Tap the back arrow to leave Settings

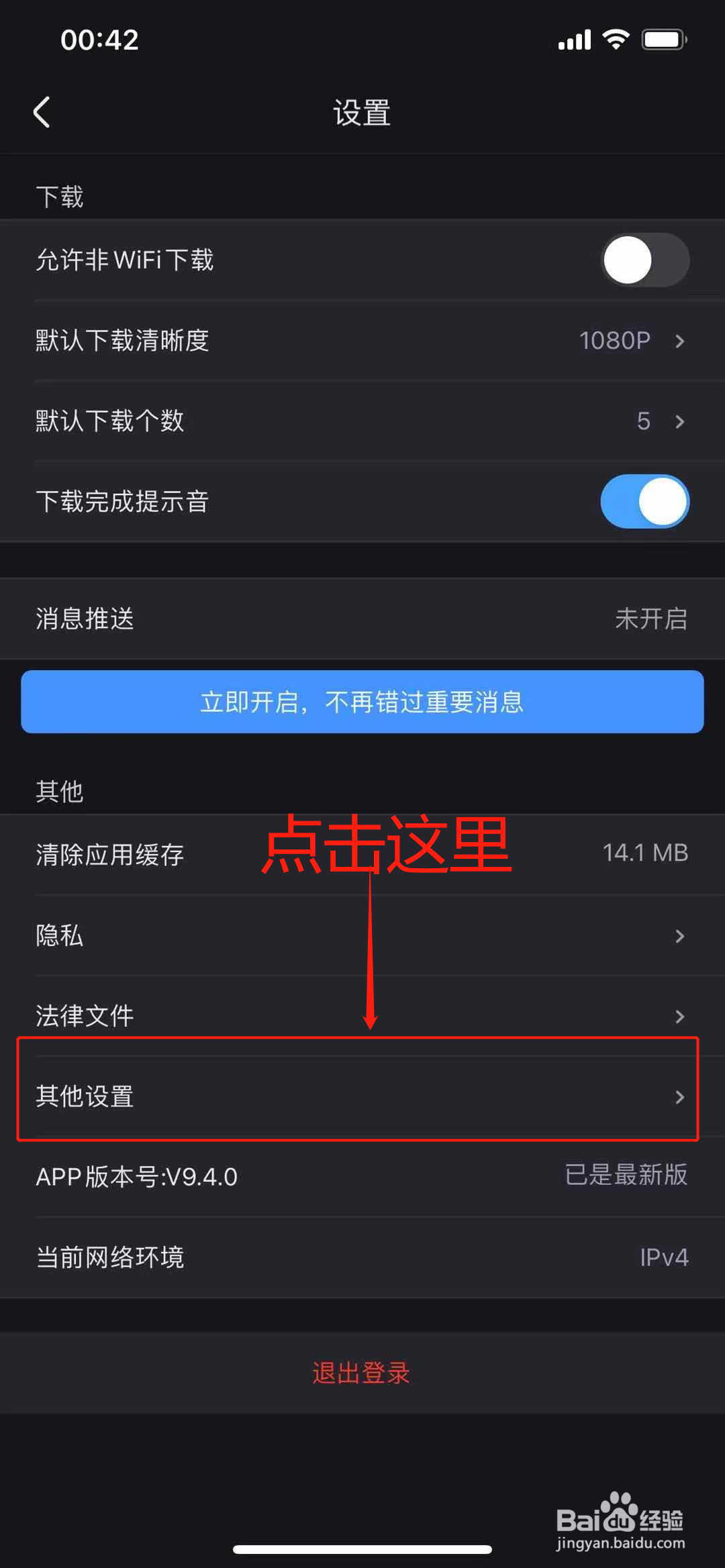pyautogui.click(x=42, y=112)
